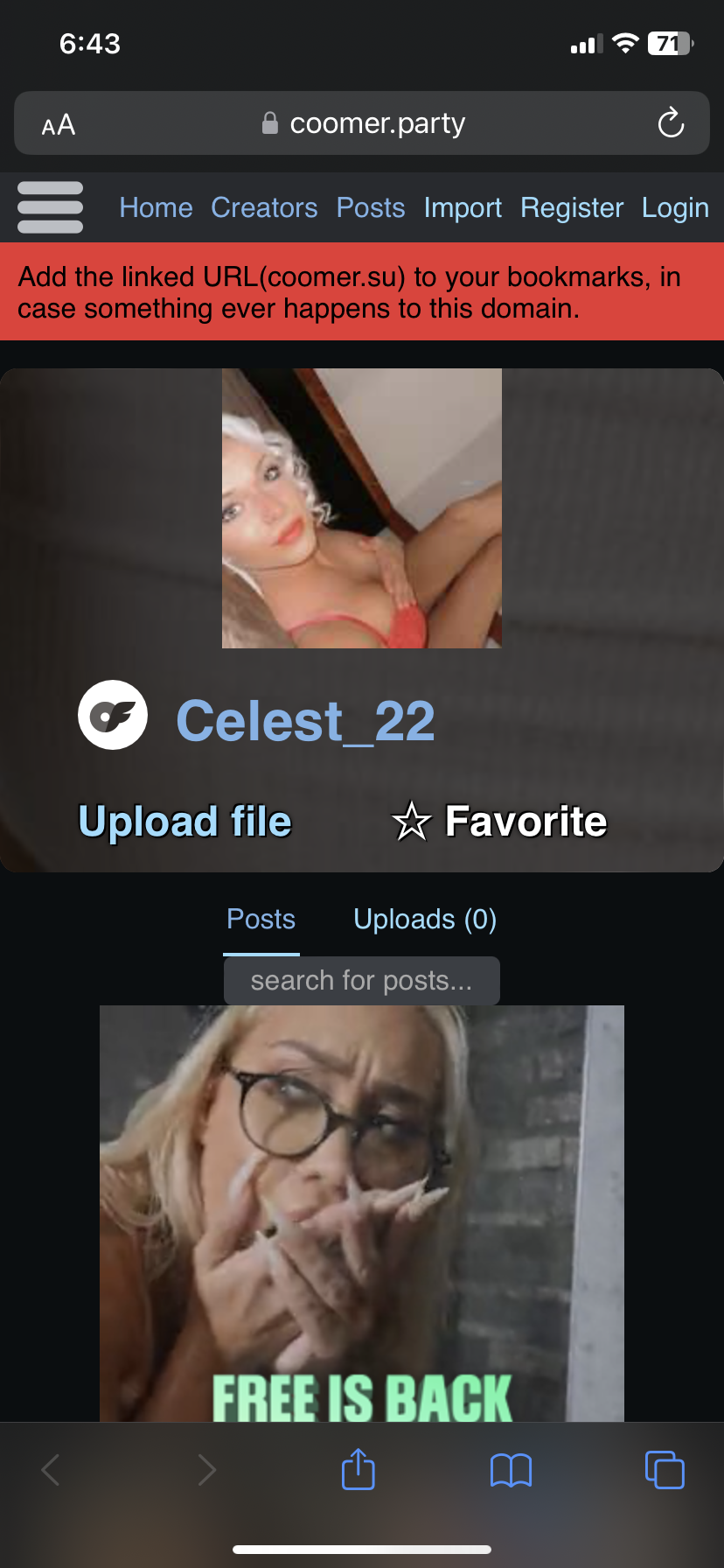Open the Import page
This screenshot has height=1568, width=724.
pos(463,208)
